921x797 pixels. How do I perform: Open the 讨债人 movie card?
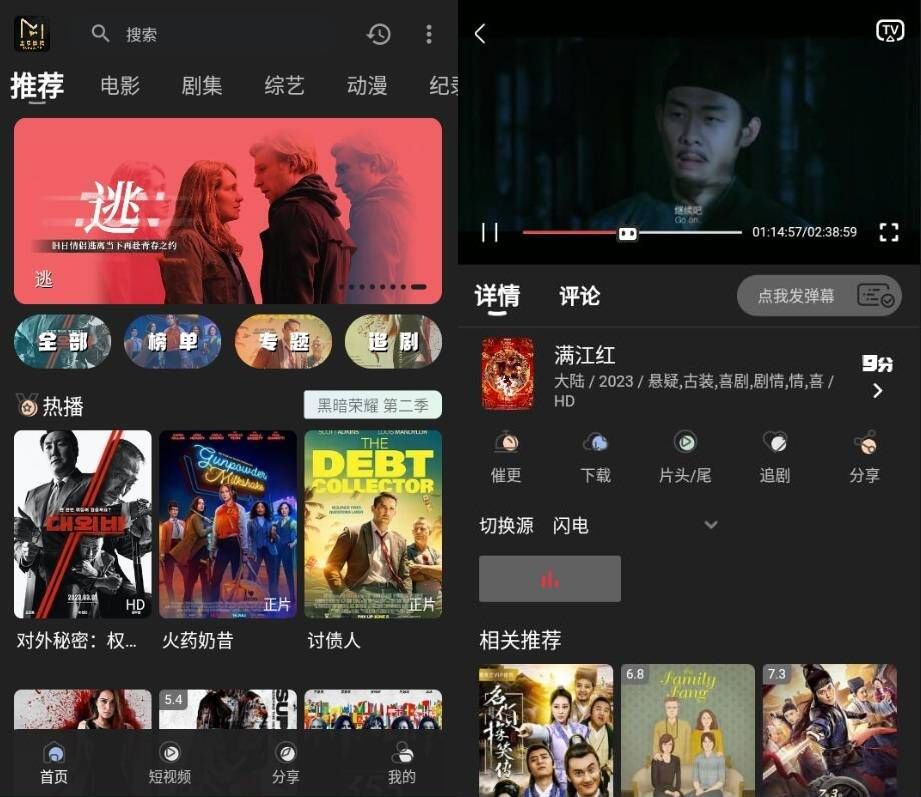(x=373, y=525)
